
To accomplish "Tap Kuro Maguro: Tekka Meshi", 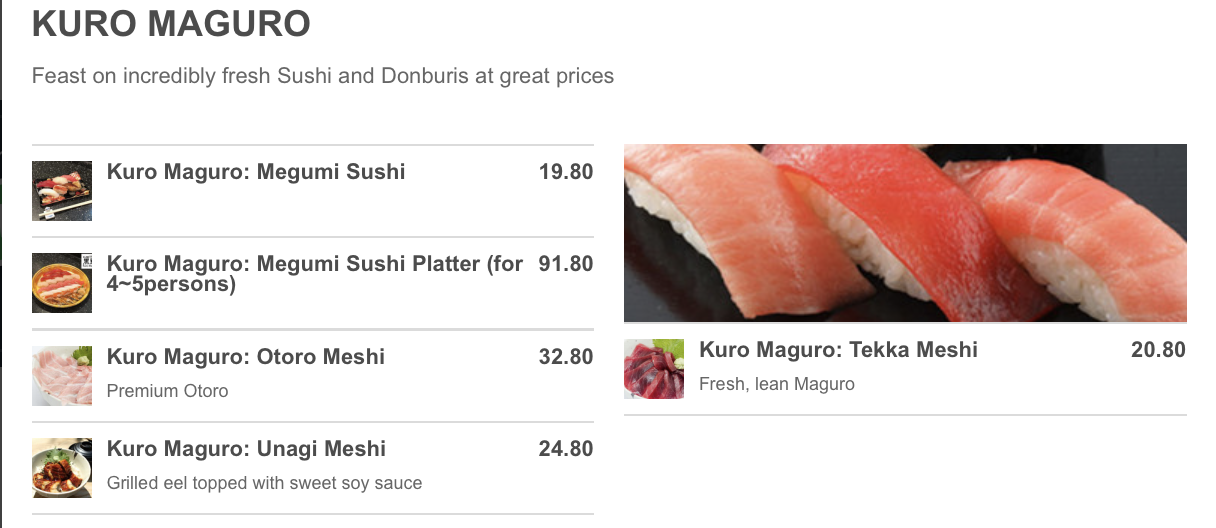I will 838,350.
